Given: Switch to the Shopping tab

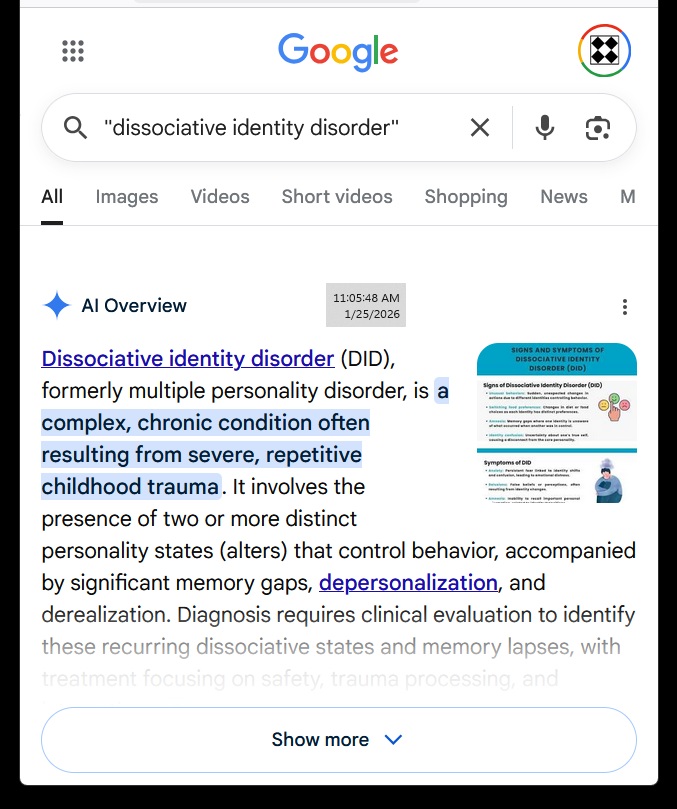Looking at the screenshot, I should [466, 197].
